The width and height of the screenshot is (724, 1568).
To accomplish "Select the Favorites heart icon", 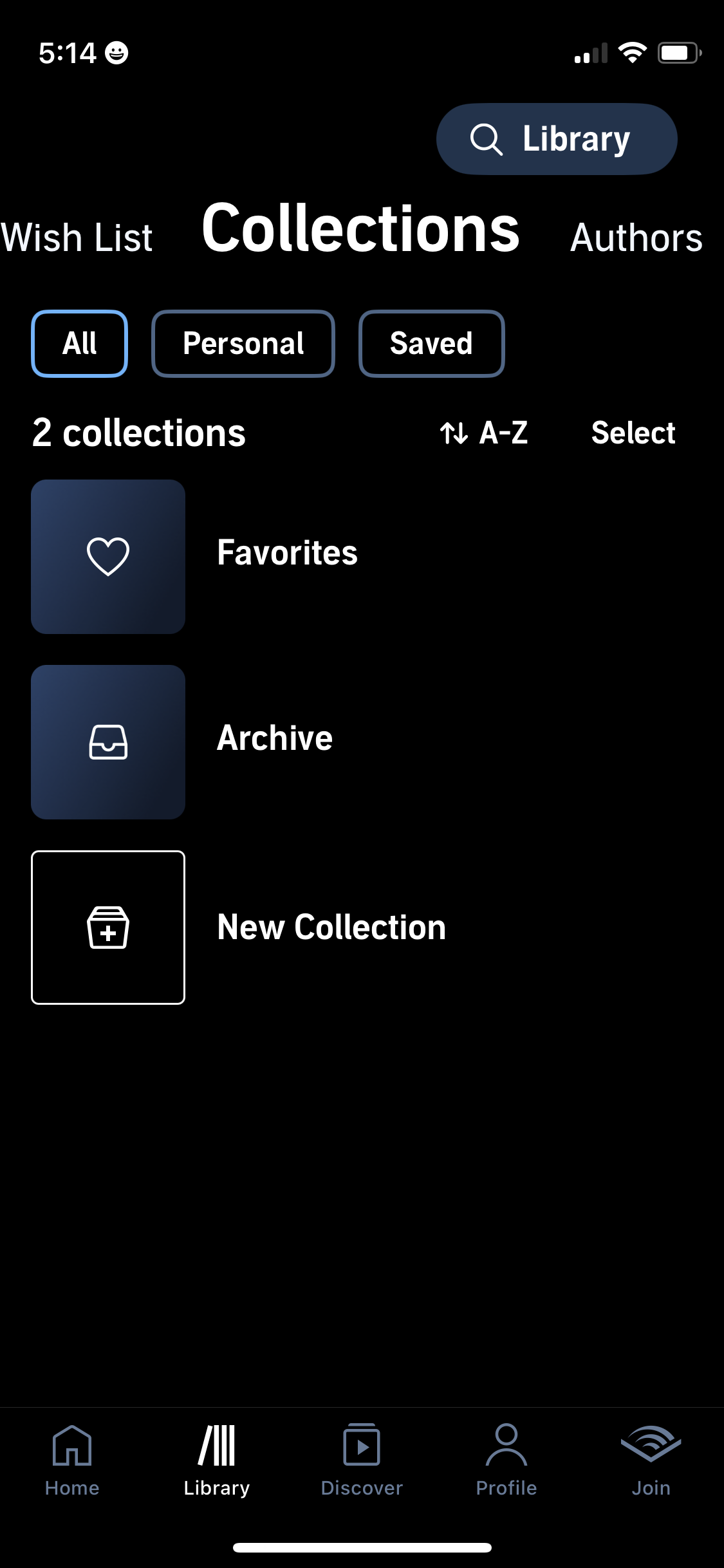I will [107, 556].
